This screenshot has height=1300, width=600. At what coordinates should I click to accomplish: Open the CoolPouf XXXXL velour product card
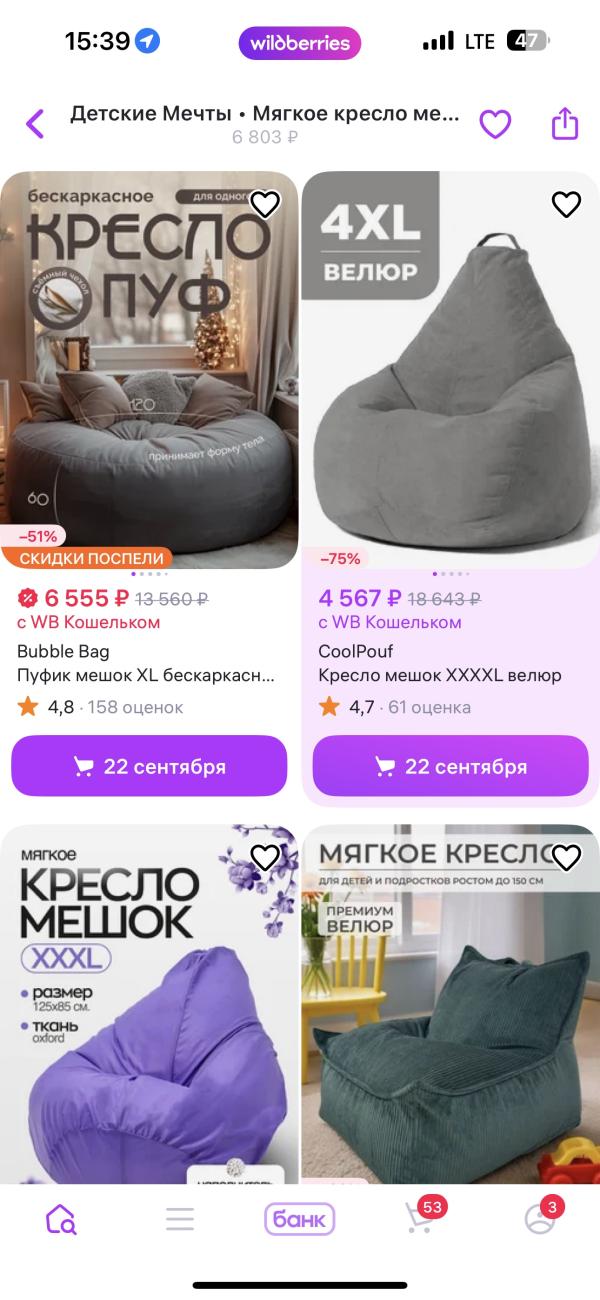coord(450,370)
